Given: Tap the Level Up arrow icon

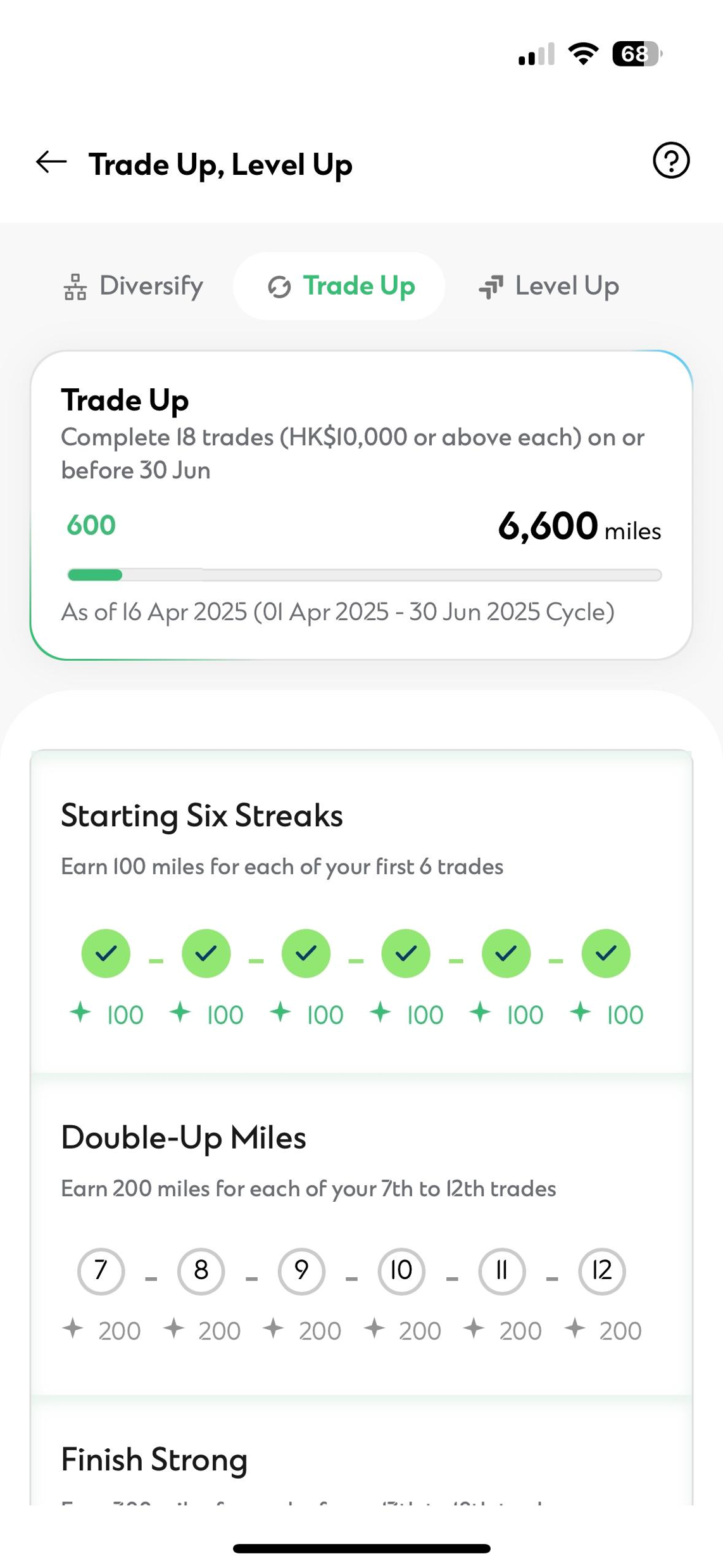Looking at the screenshot, I should [490, 286].
